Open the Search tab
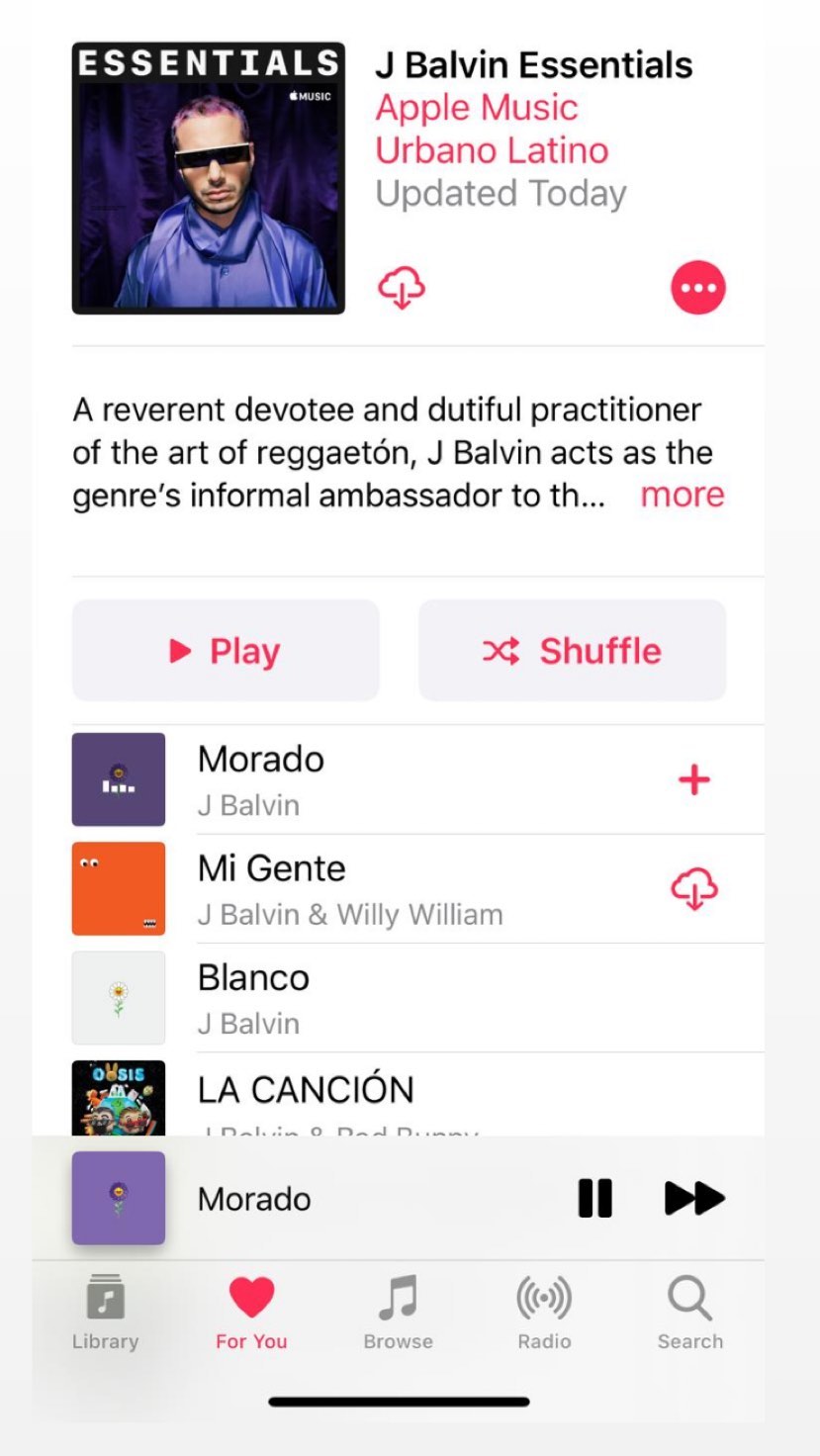The height and width of the screenshot is (1456, 820). click(690, 1313)
